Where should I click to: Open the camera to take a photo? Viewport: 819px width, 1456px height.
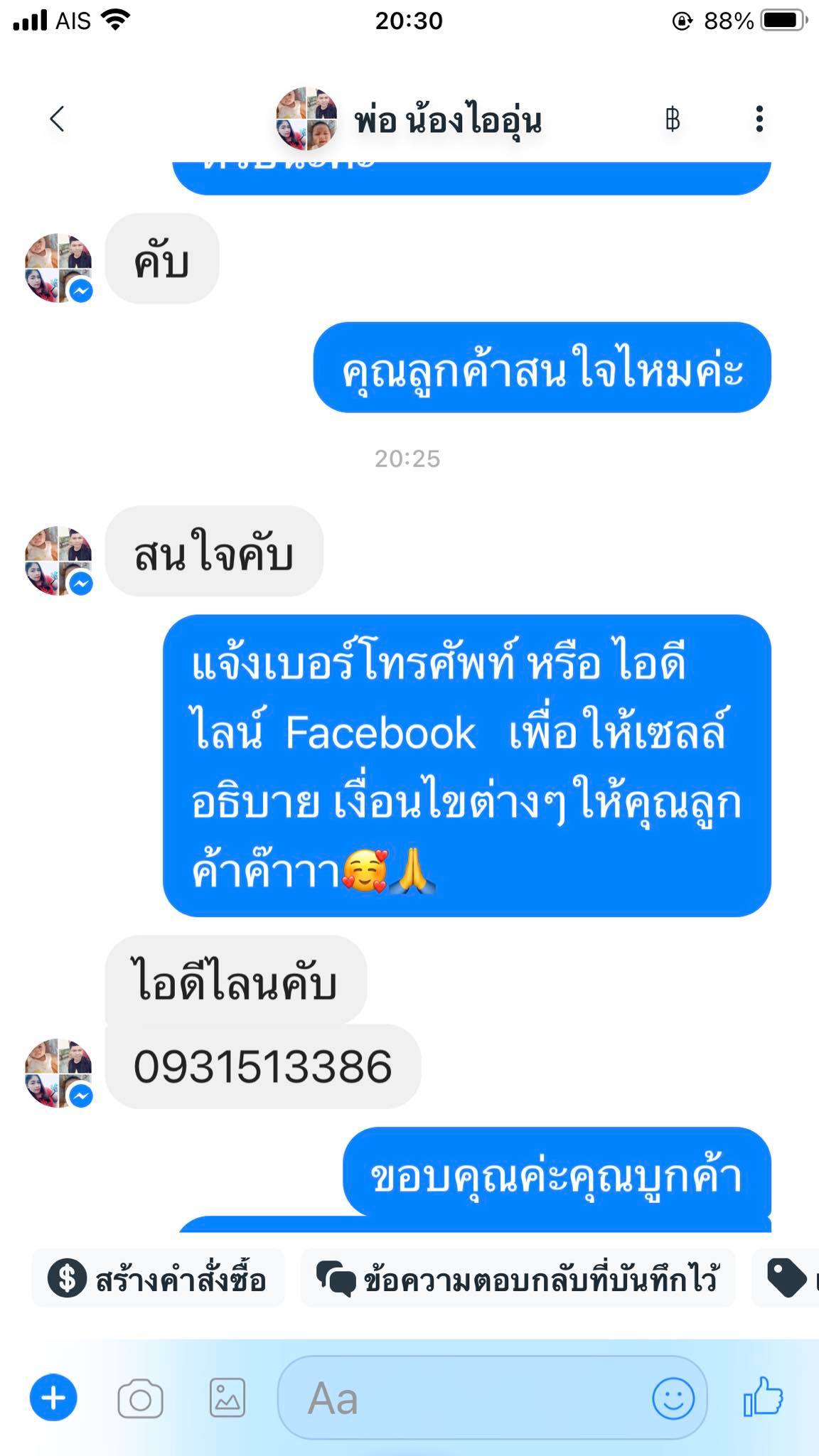(x=140, y=1399)
